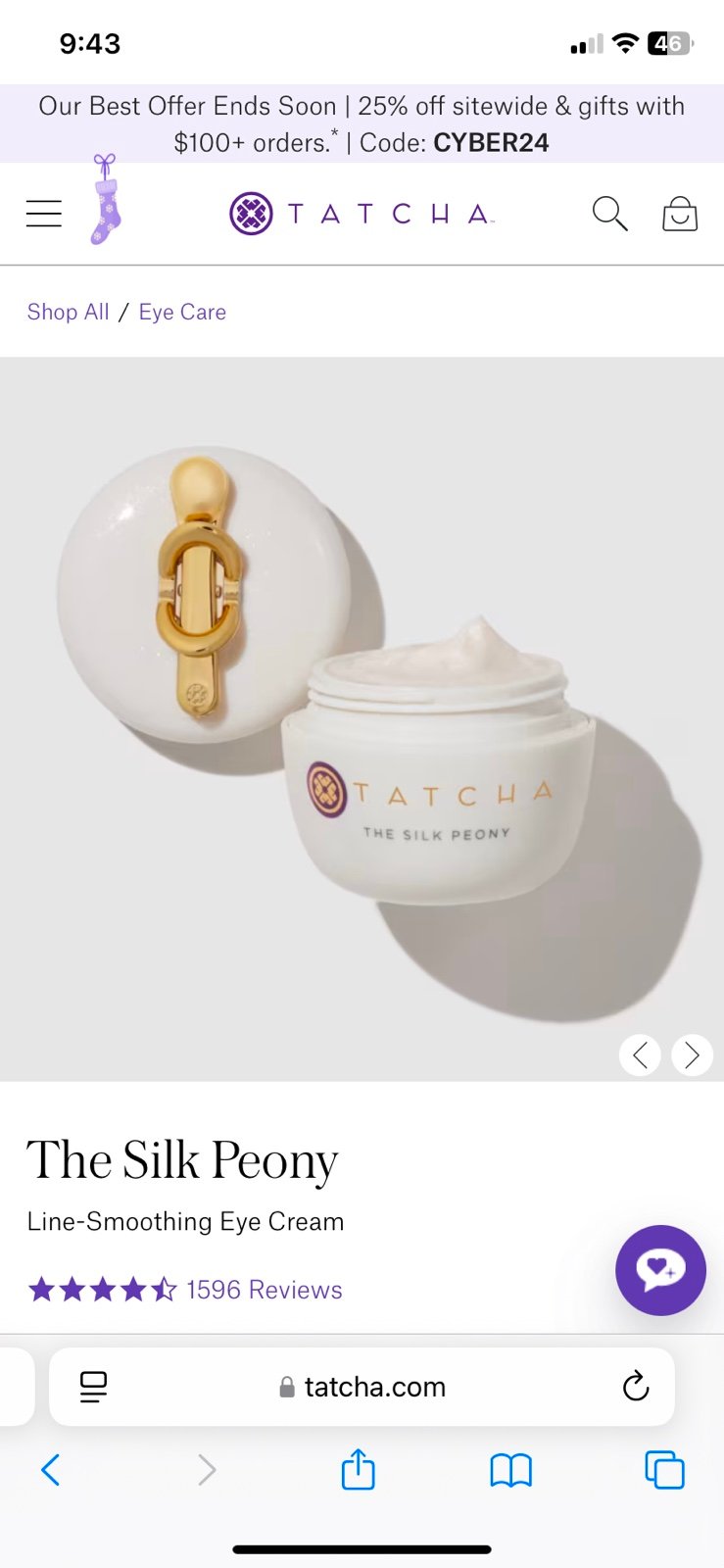The image size is (724, 1568).
Task: Open site search
Action: (609, 214)
